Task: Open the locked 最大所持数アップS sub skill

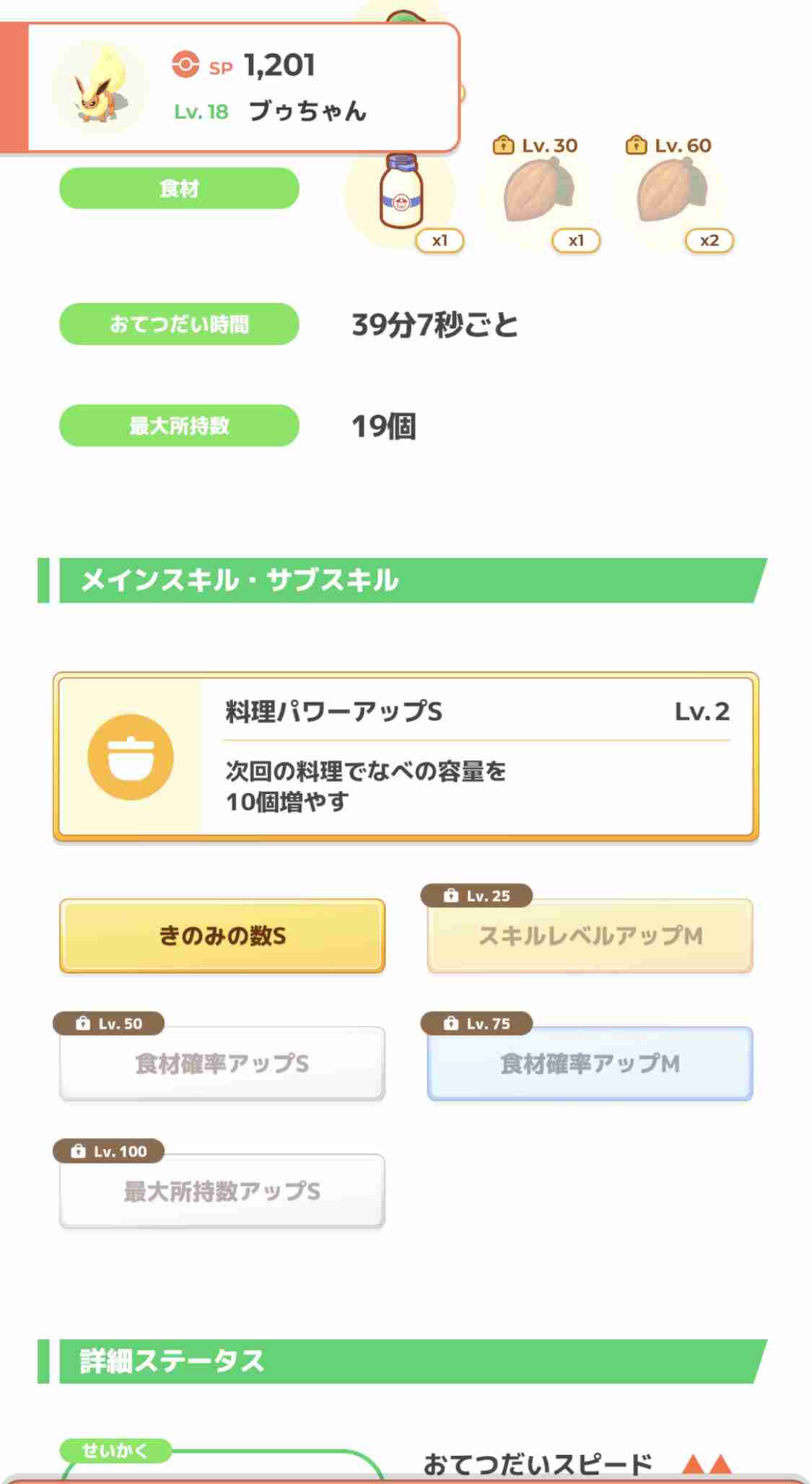Action: tap(222, 1191)
